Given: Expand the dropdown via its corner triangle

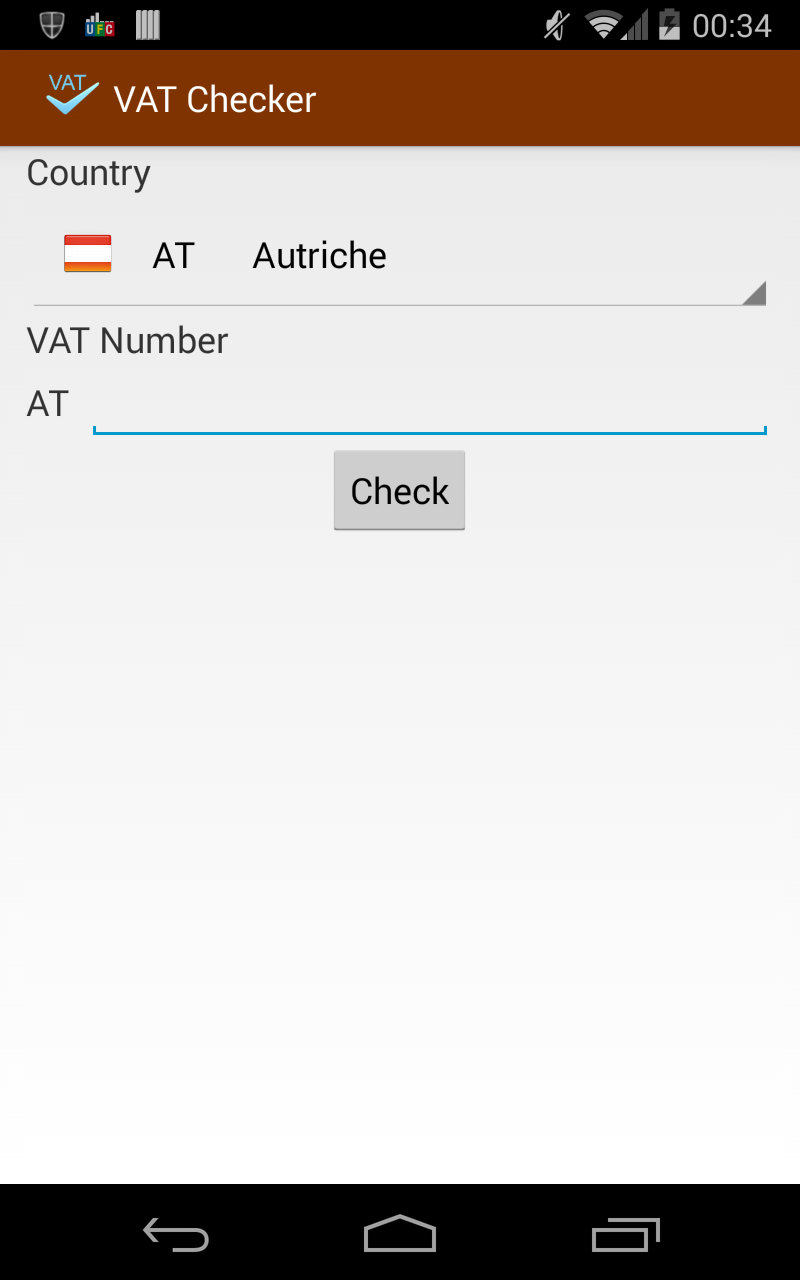Looking at the screenshot, I should (755, 292).
